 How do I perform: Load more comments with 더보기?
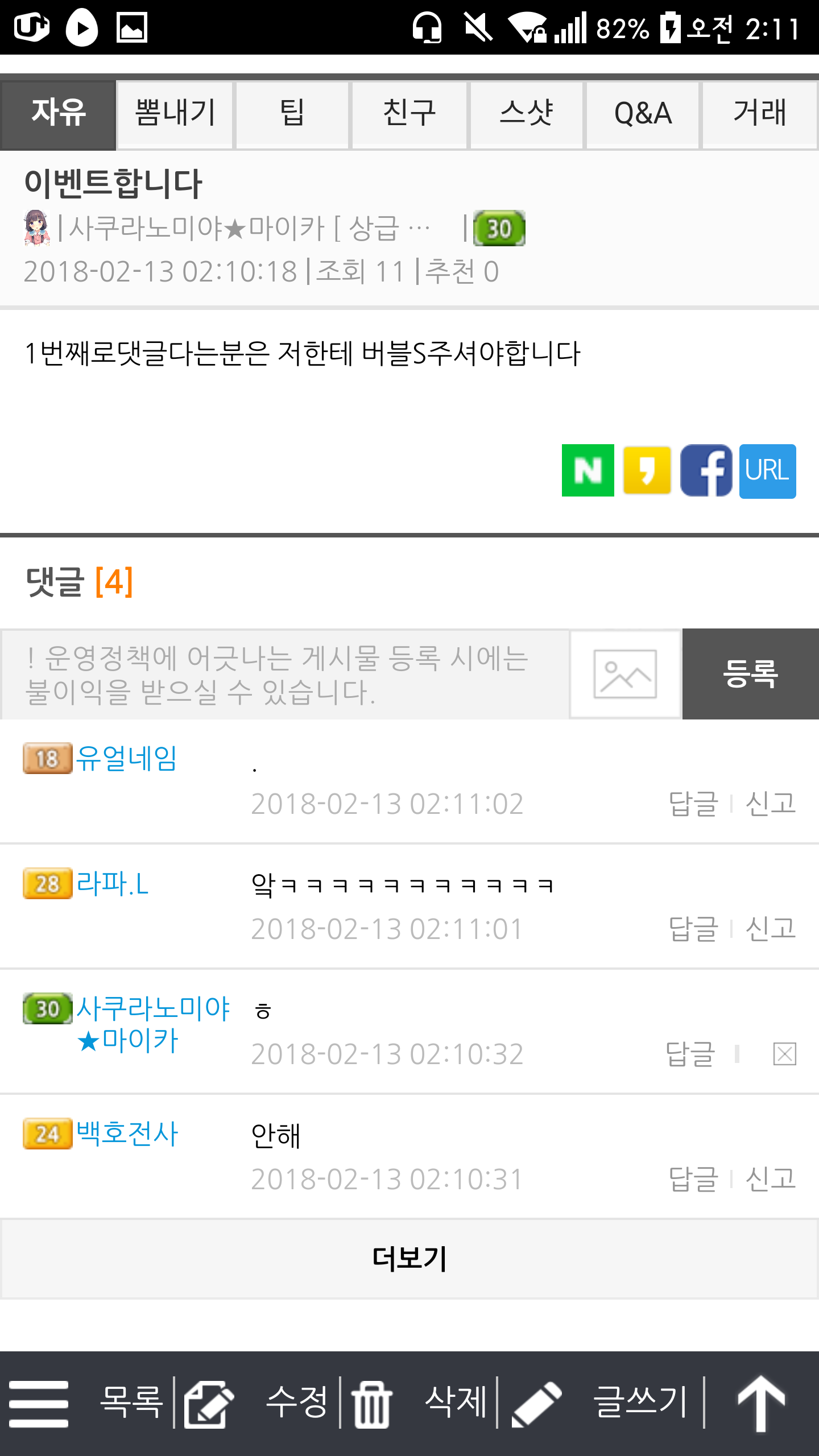[409, 1259]
